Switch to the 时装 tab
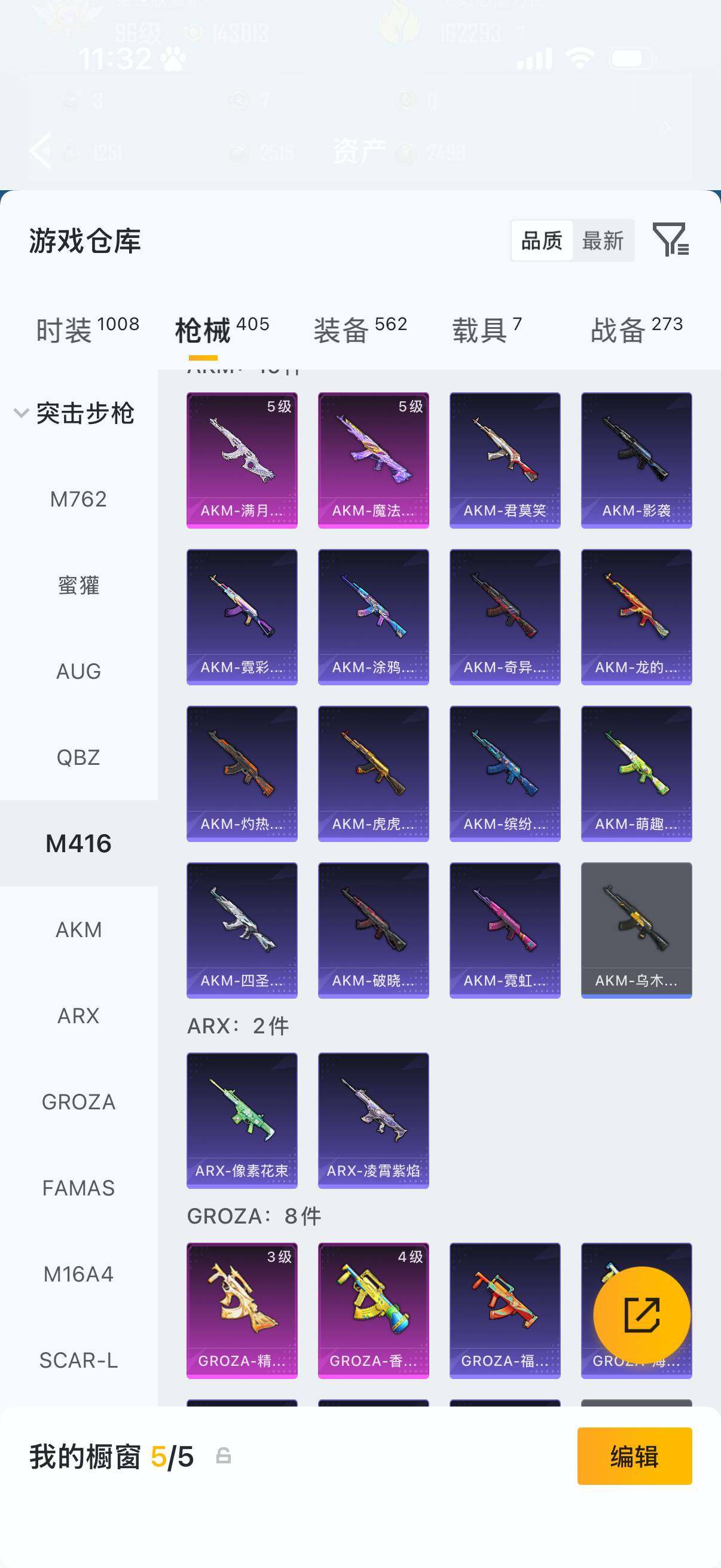 88,330
